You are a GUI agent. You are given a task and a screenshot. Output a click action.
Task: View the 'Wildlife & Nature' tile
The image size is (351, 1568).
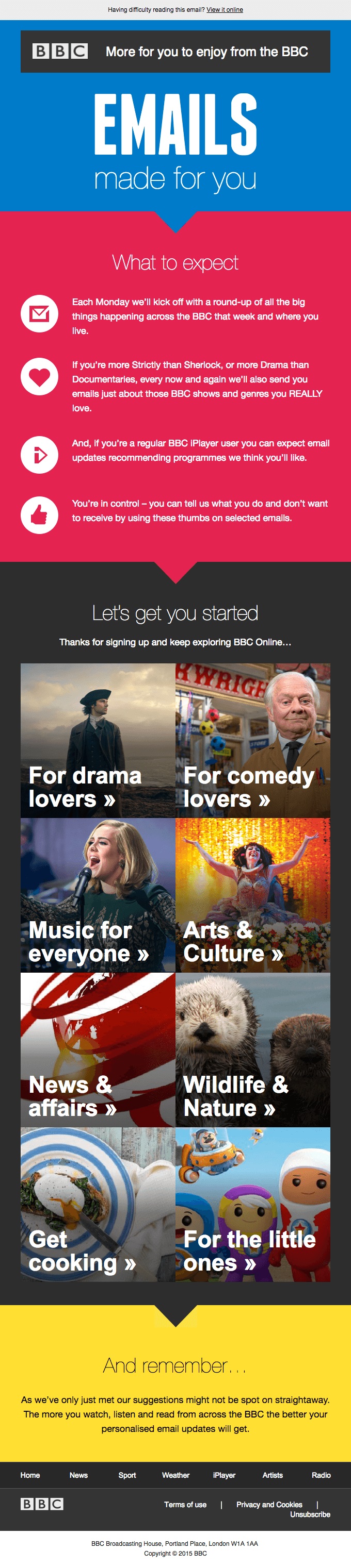[x=253, y=1049]
